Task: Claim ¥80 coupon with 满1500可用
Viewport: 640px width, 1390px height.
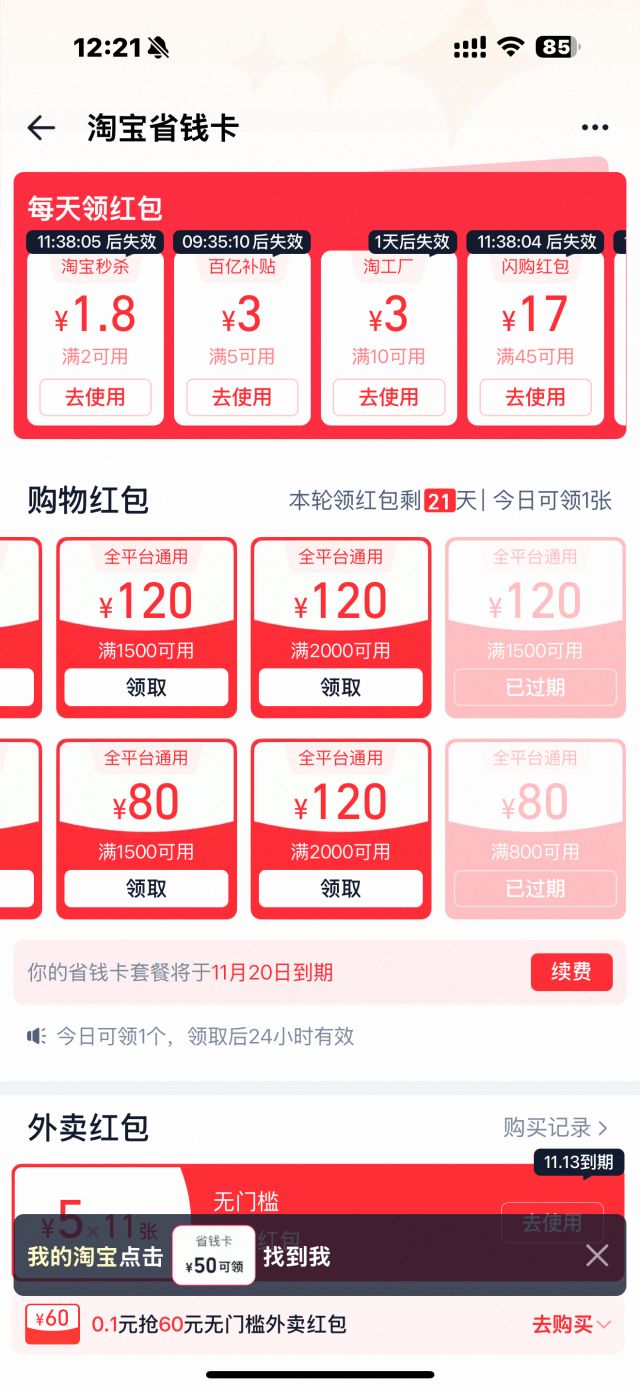Action: tap(146, 889)
